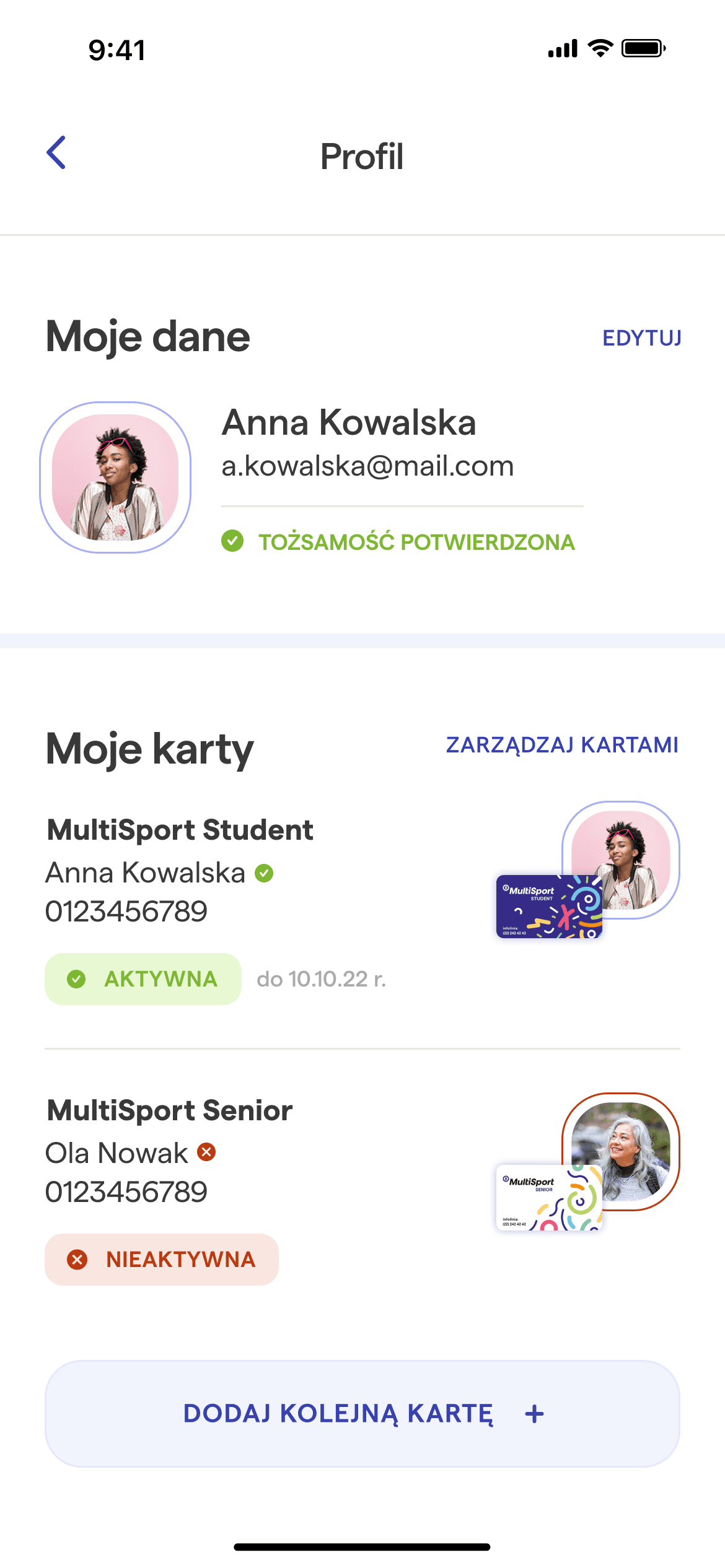Open the MultiSport Senior card of Ola Nowak
The width and height of the screenshot is (725, 1568).
(x=362, y=1189)
